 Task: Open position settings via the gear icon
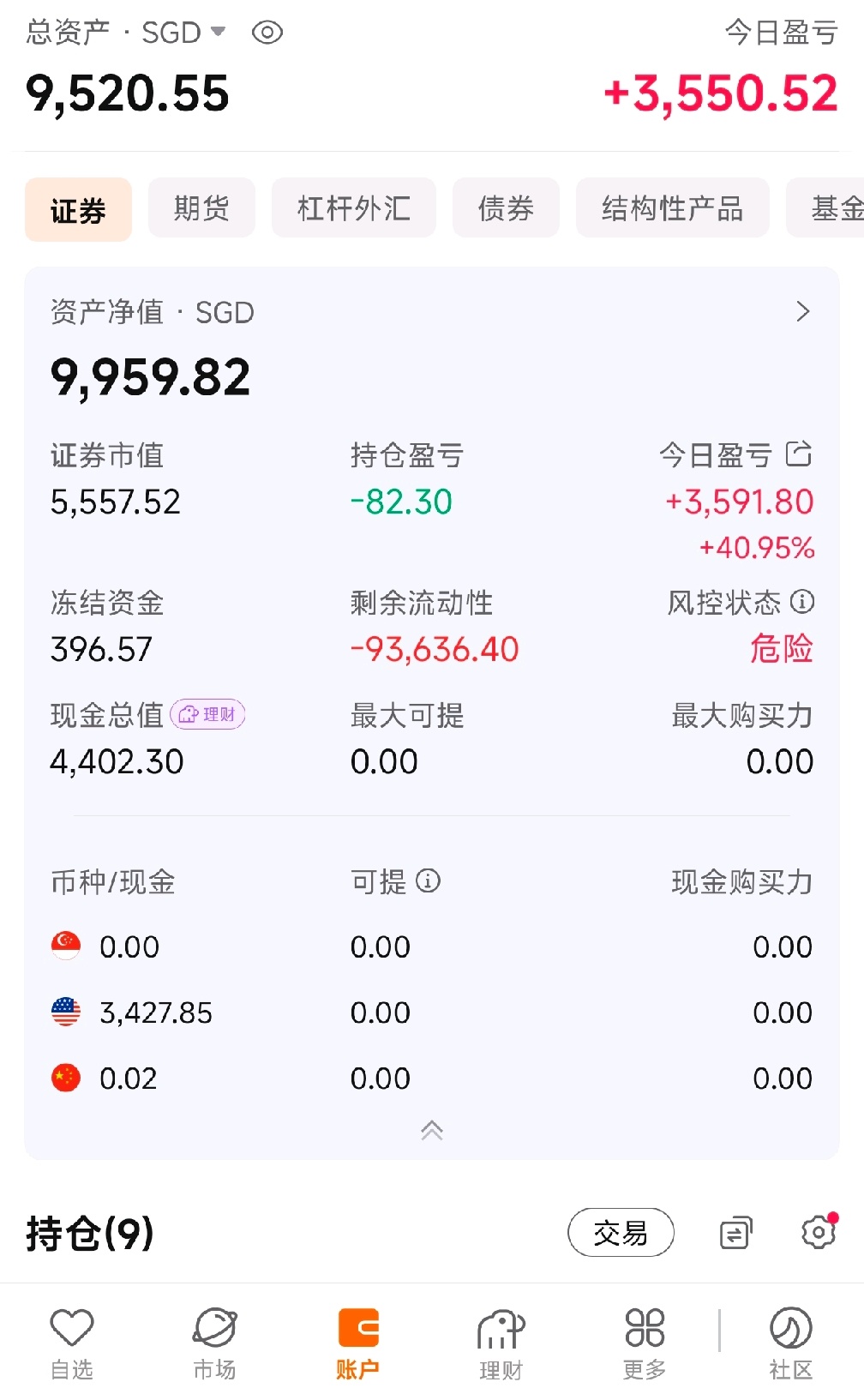click(817, 1233)
